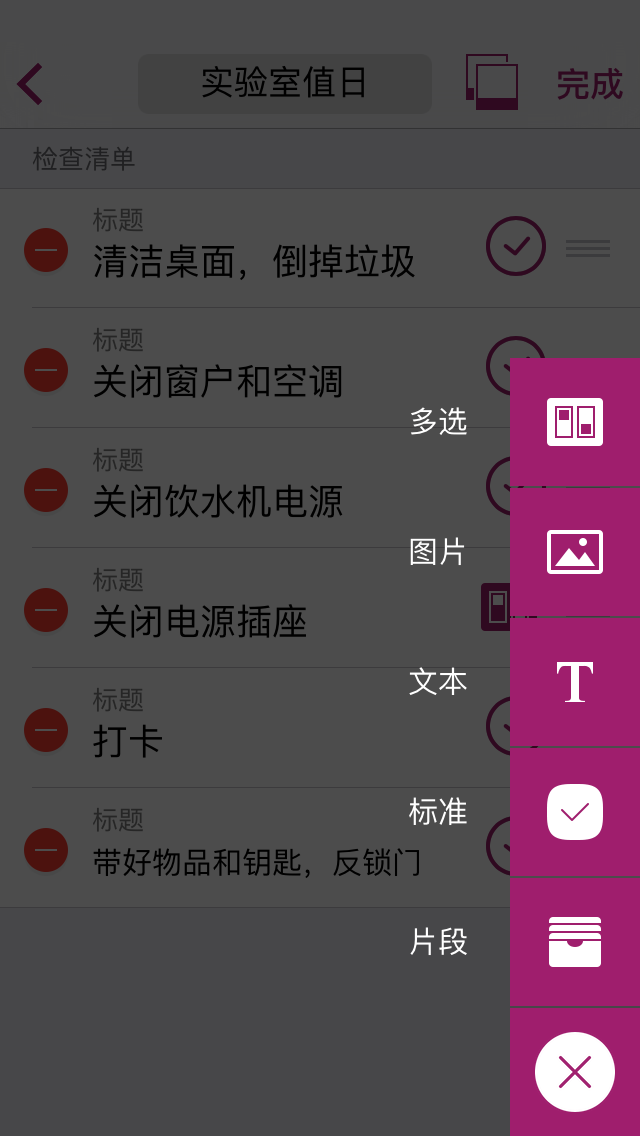Tap 完成 to finish editing
Image resolution: width=640 pixels, height=1136 pixels.
[589, 84]
